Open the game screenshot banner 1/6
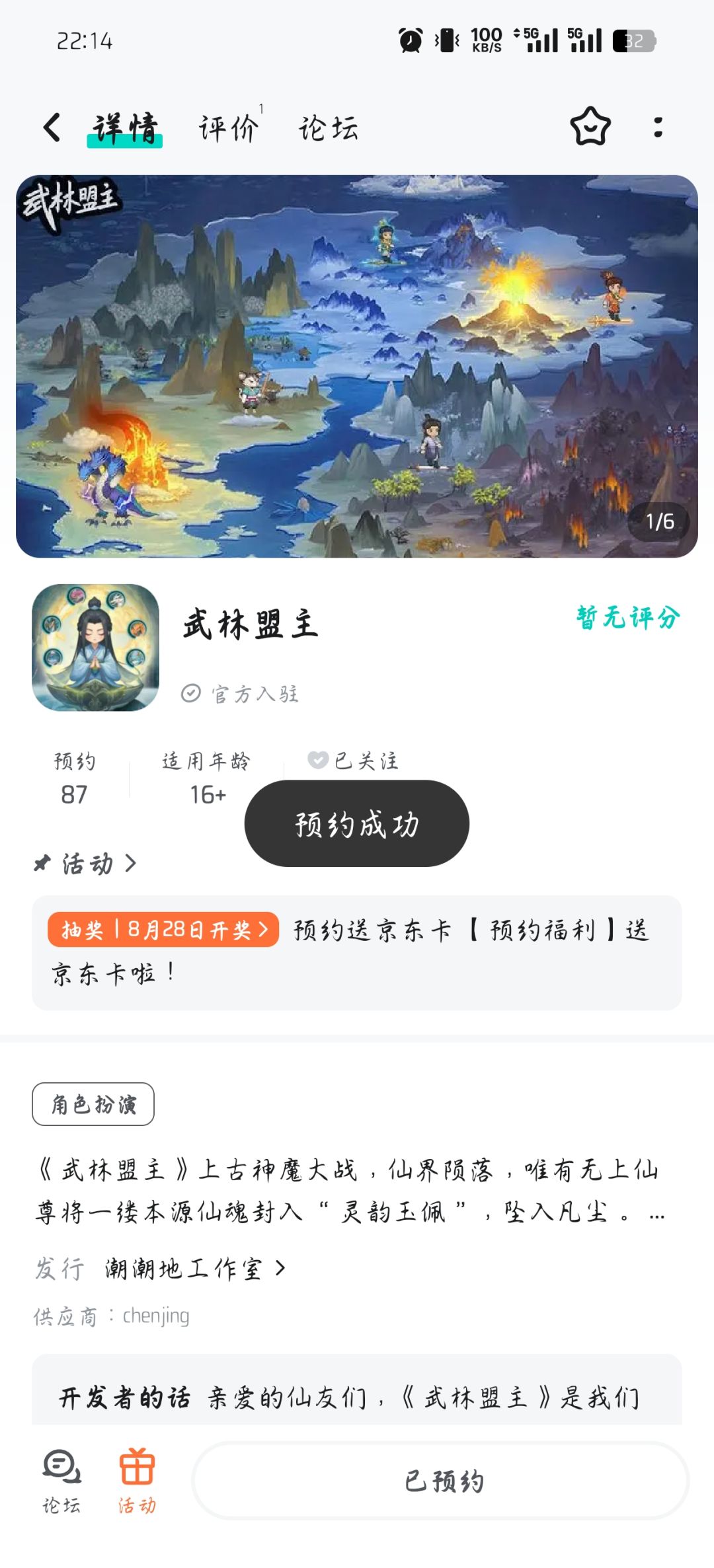 click(x=357, y=366)
